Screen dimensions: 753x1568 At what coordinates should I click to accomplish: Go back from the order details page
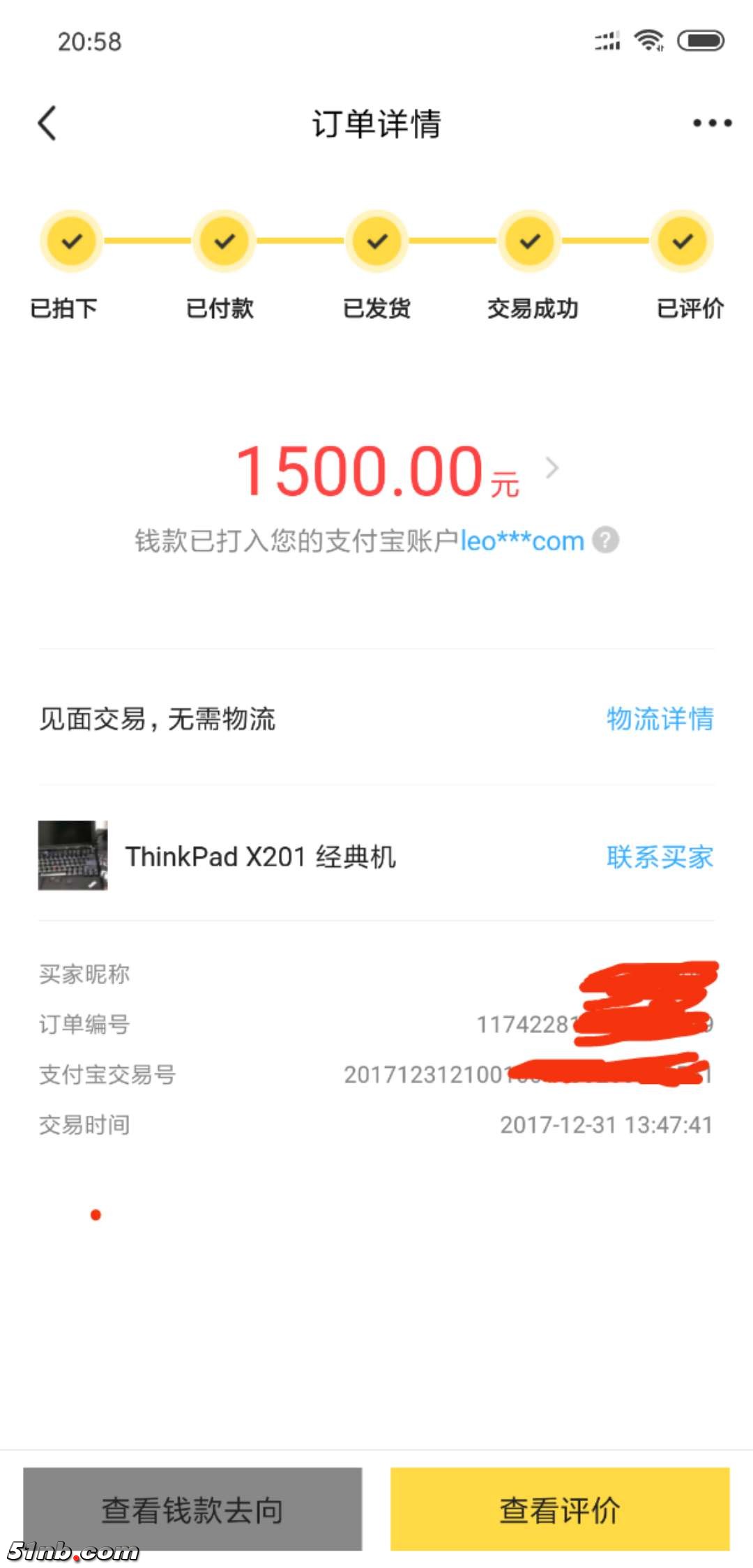[x=47, y=123]
